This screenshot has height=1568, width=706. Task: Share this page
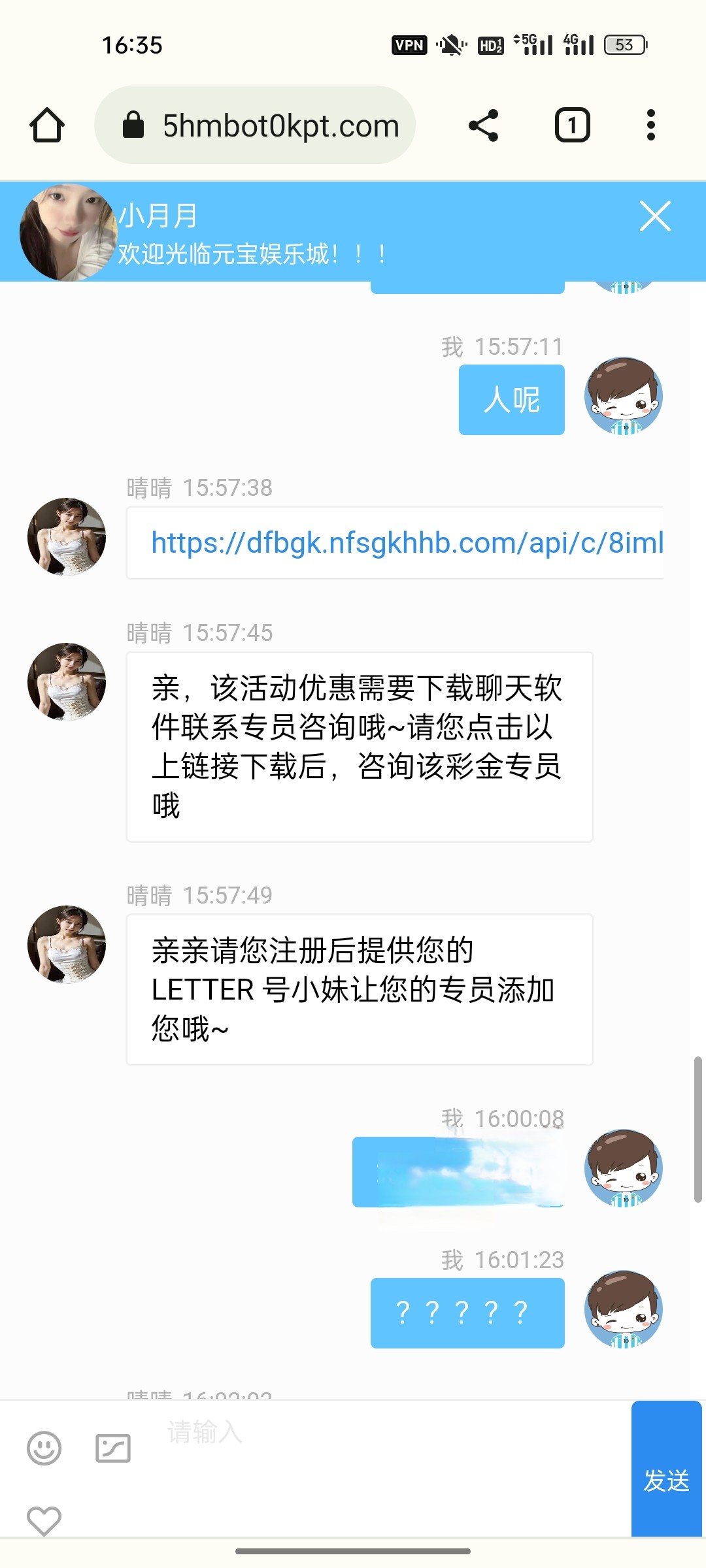[484, 125]
